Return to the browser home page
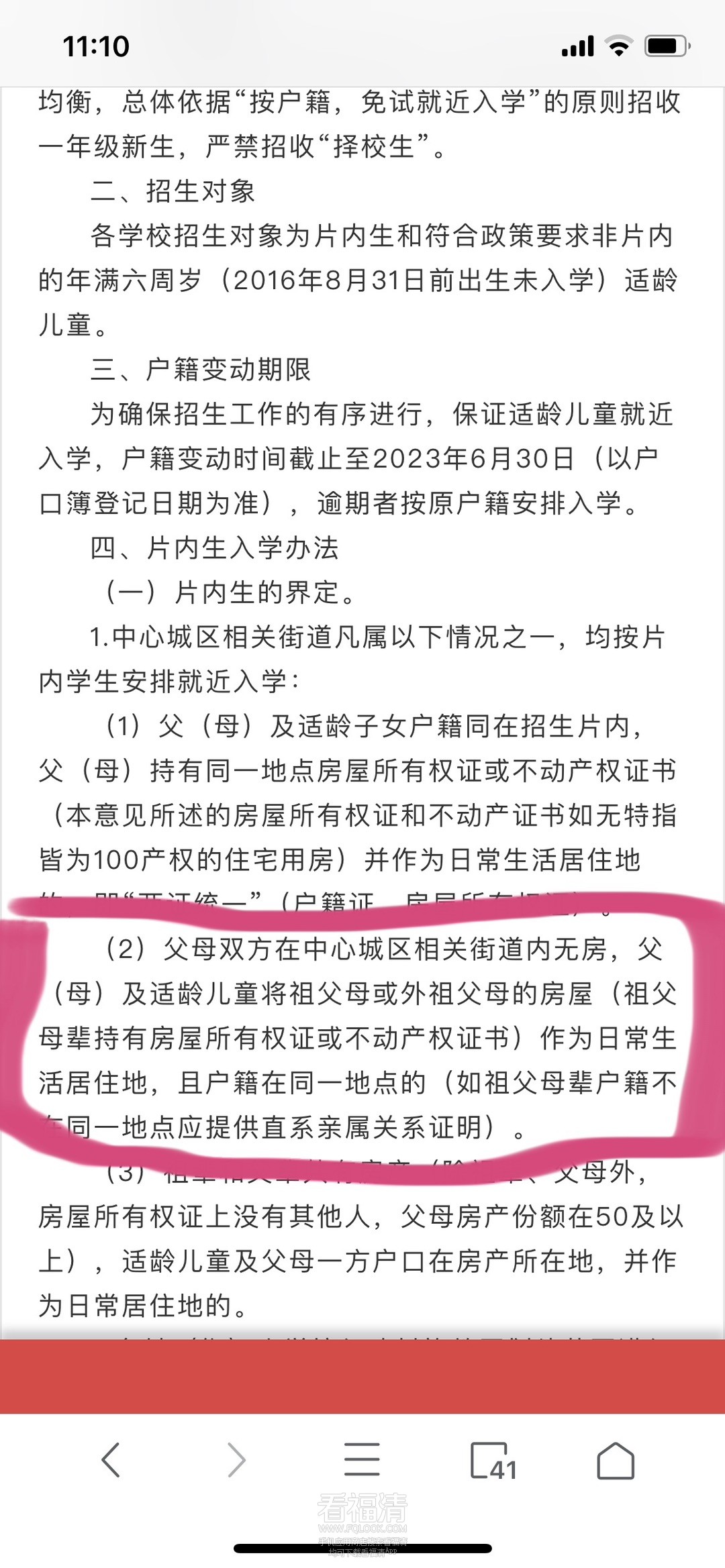Screen dimensions: 725x1568 (x=615, y=1460)
